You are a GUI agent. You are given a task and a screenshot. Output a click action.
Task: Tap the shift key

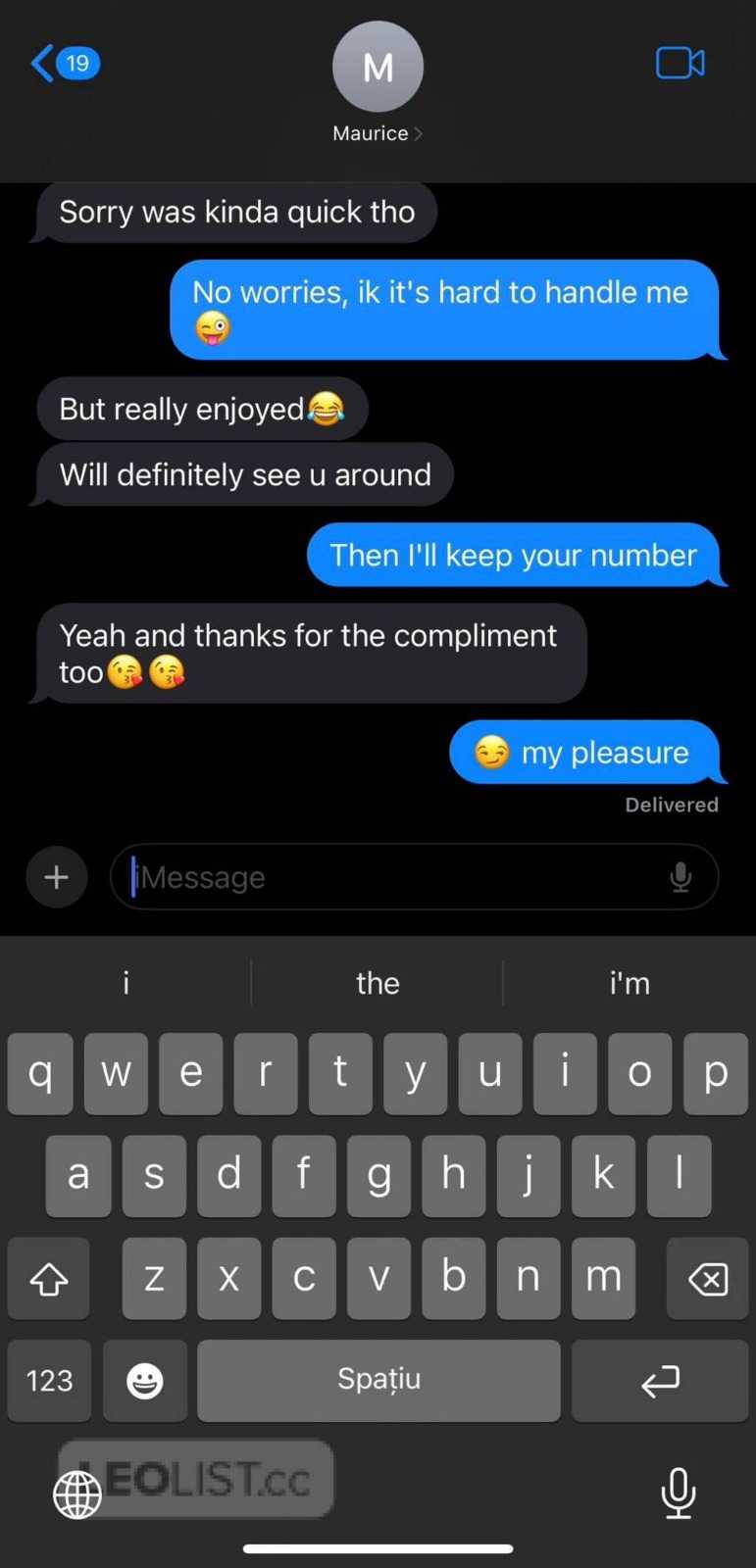tap(49, 1279)
